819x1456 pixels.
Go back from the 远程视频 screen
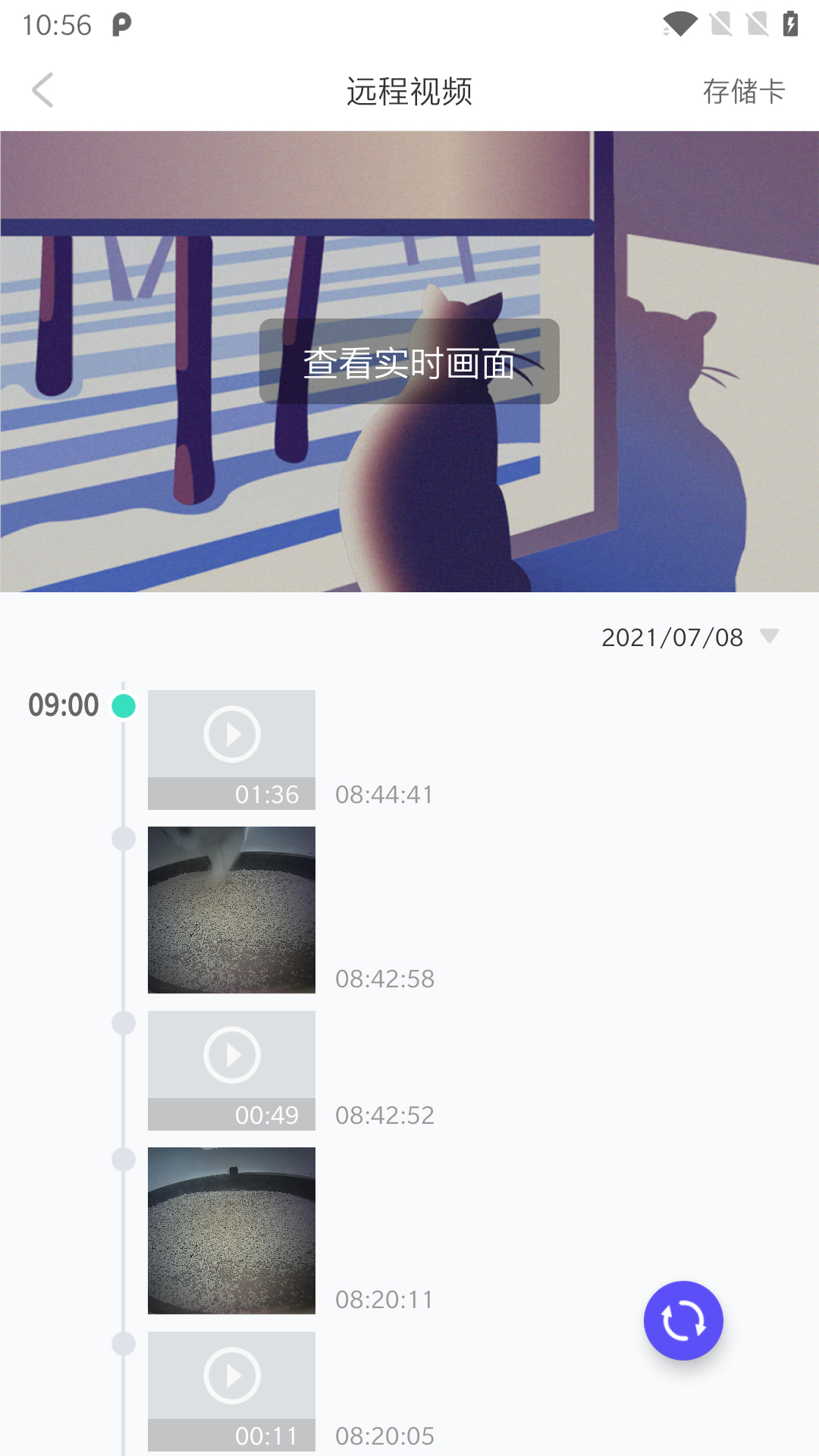click(x=43, y=91)
